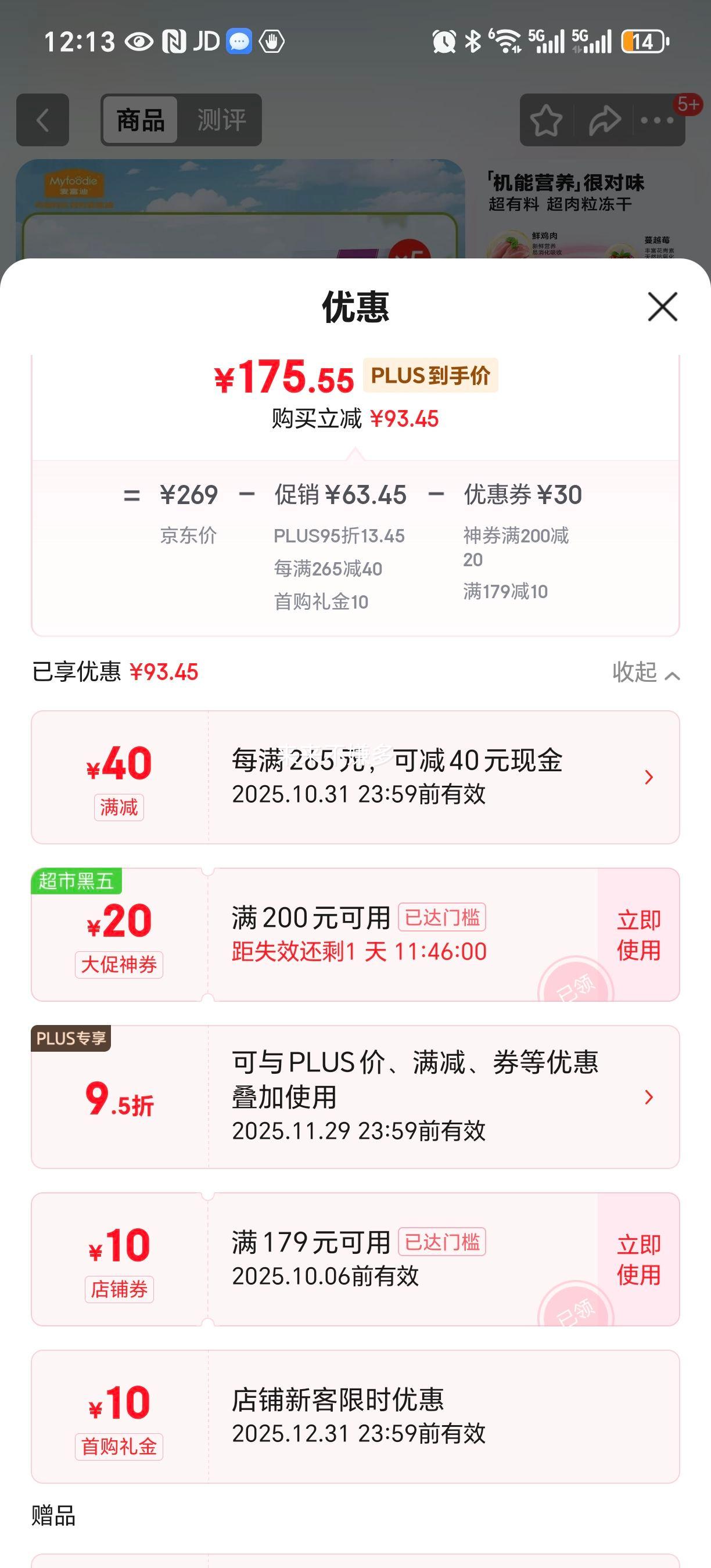711x1568 pixels.
Task: Share this product
Action: pyautogui.click(x=604, y=120)
